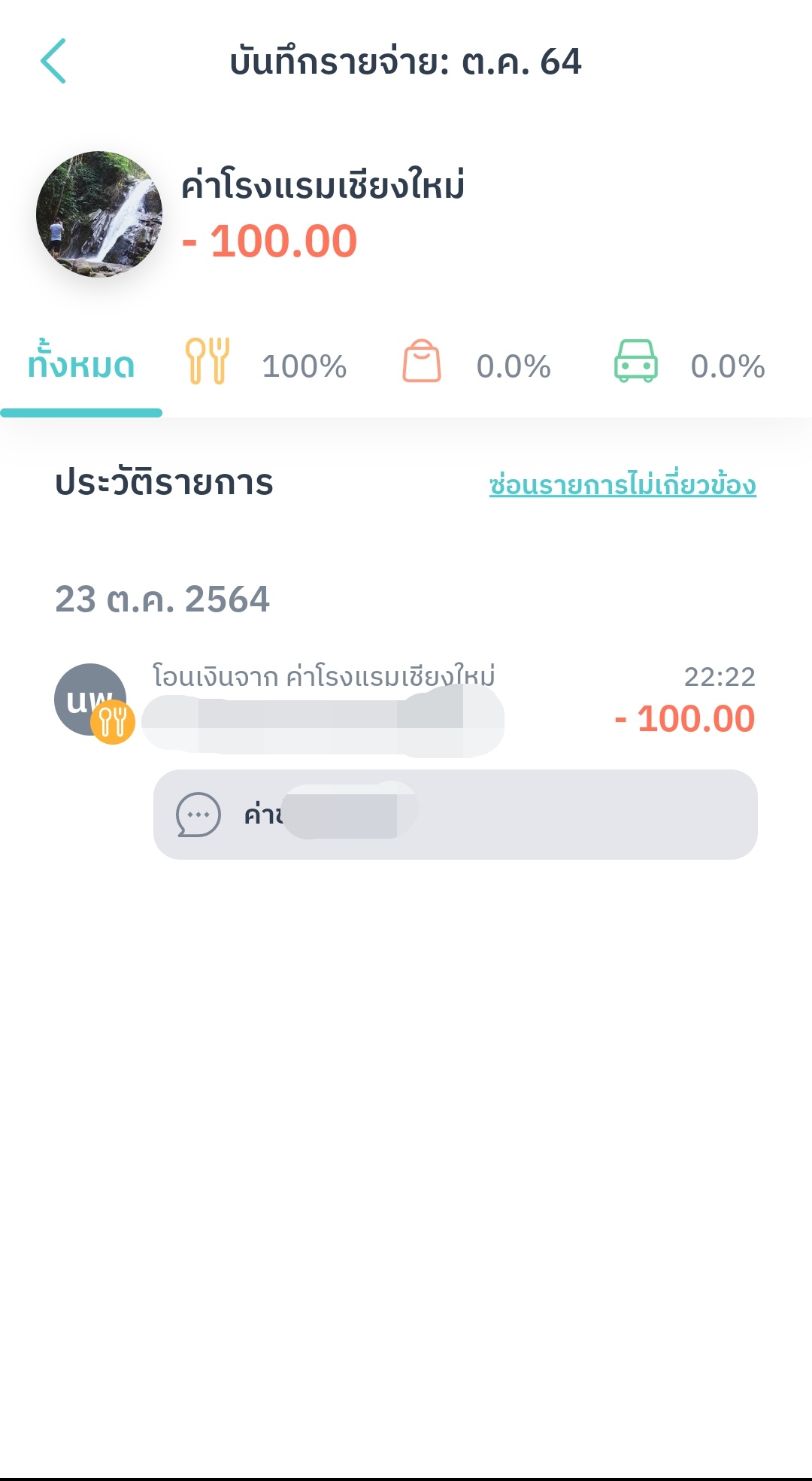812x1481 pixels.
Task: Tap the waterfall profile picture
Action: (x=99, y=214)
